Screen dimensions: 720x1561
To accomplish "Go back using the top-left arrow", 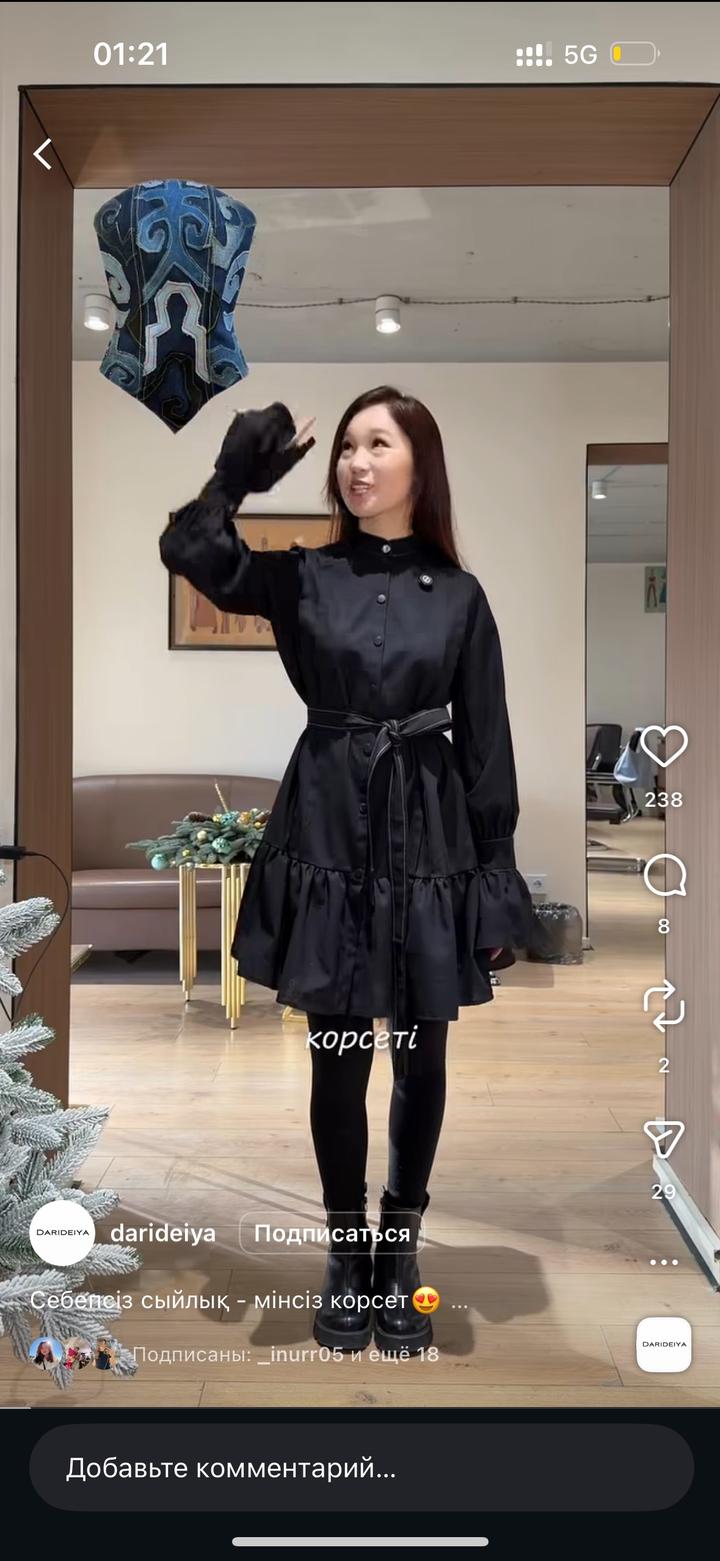I will 42,154.
